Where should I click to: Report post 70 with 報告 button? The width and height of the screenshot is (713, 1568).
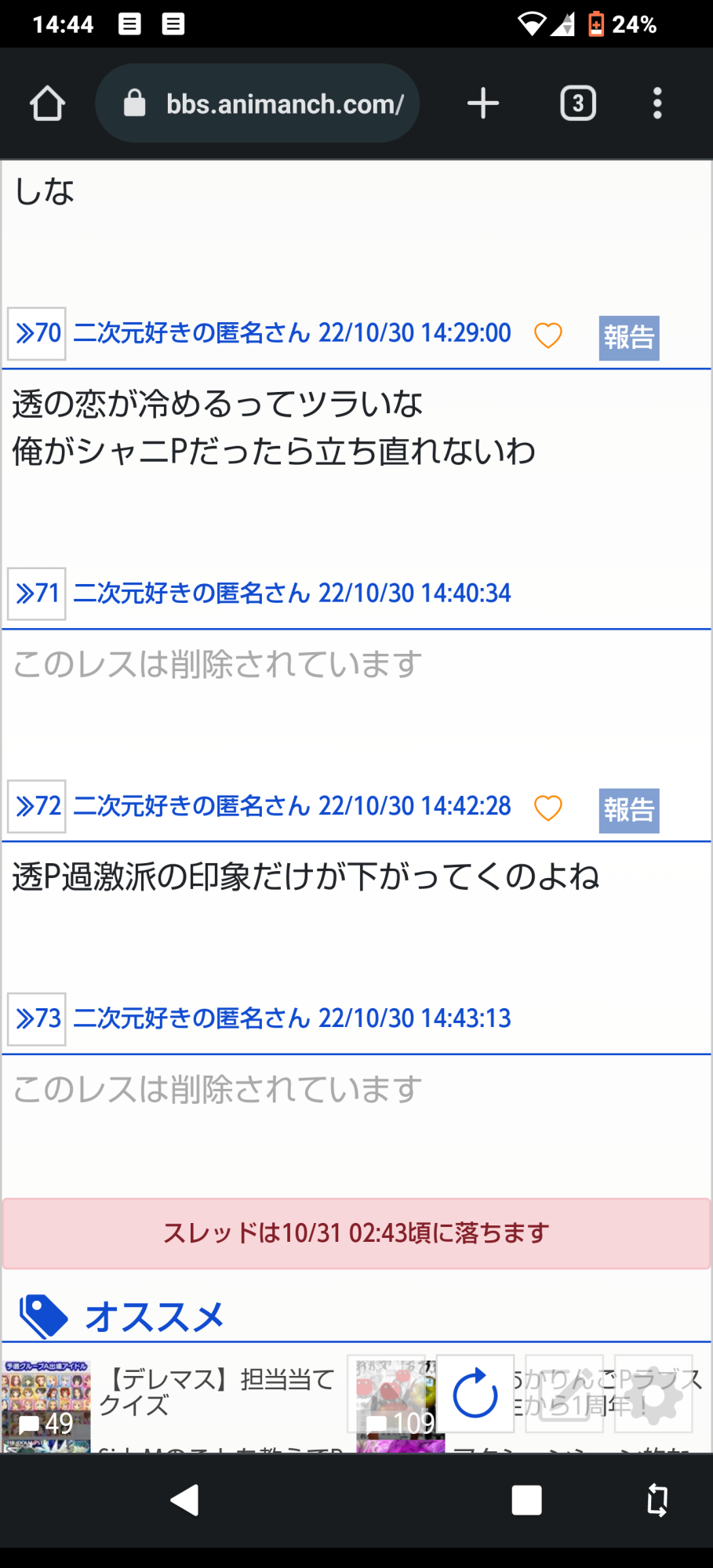coord(629,338)
